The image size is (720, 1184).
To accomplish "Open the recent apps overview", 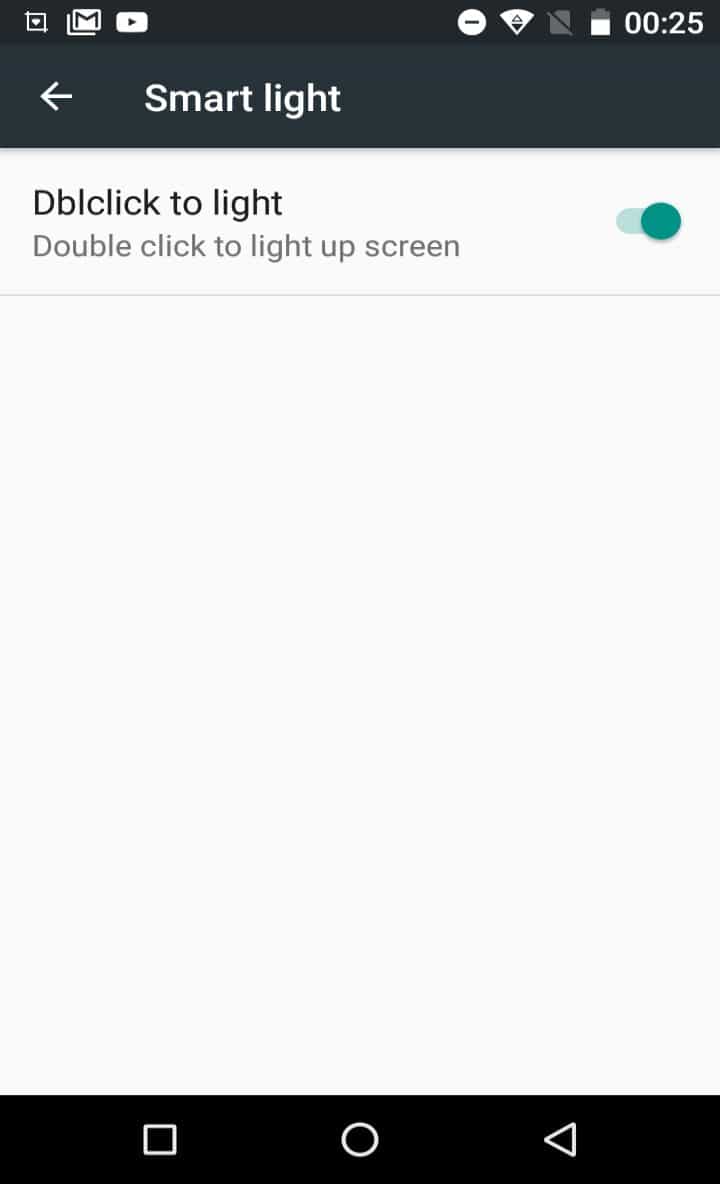I will coord(160,1139).
